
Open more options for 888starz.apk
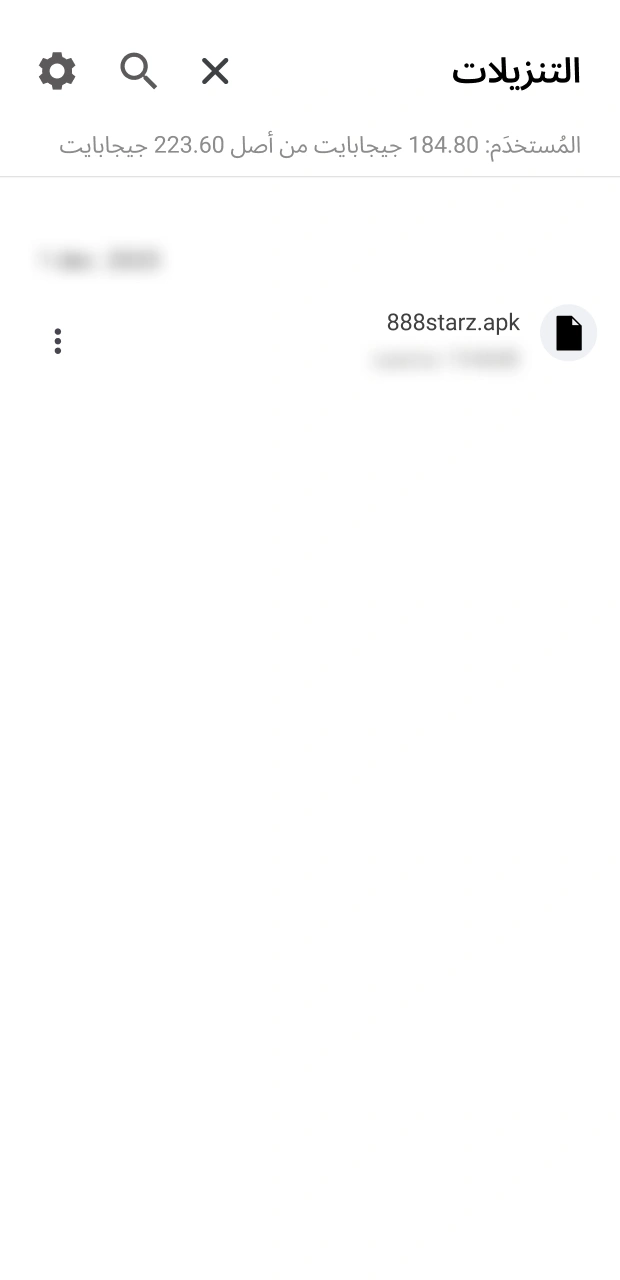[58, 341]
